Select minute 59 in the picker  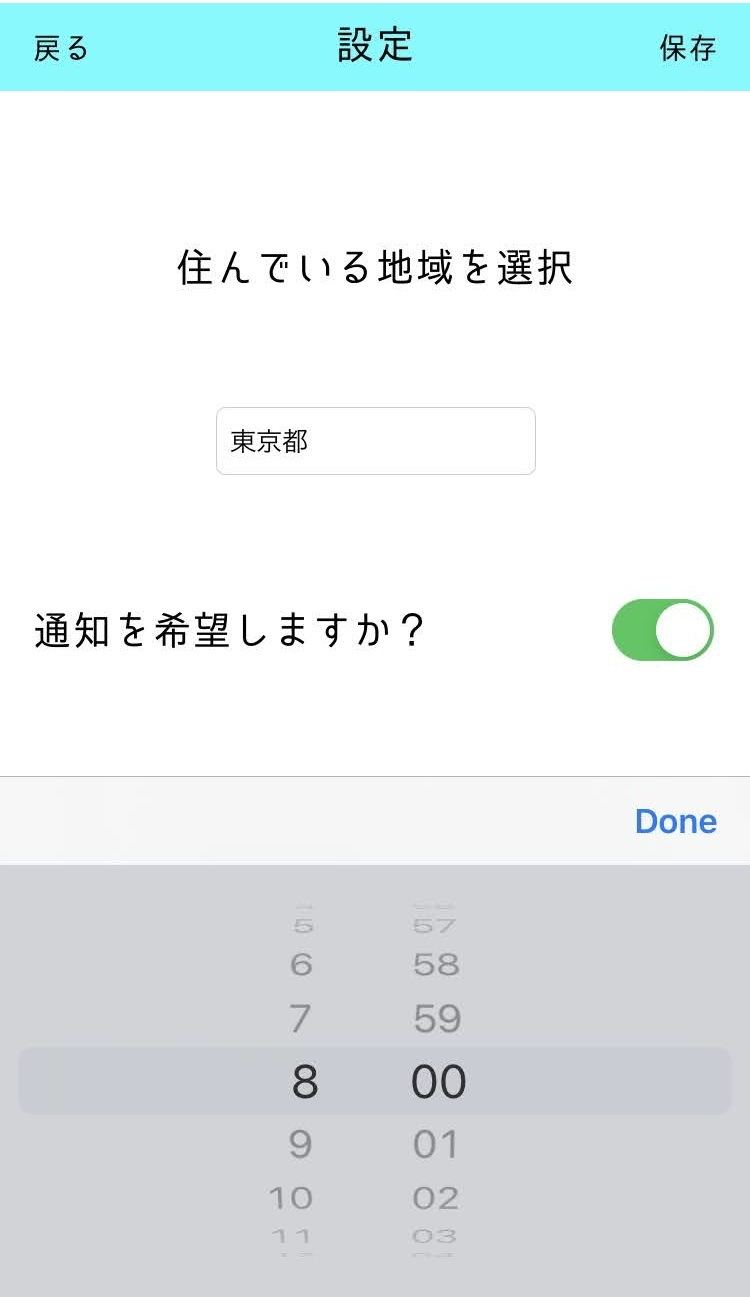point(437,1019)
